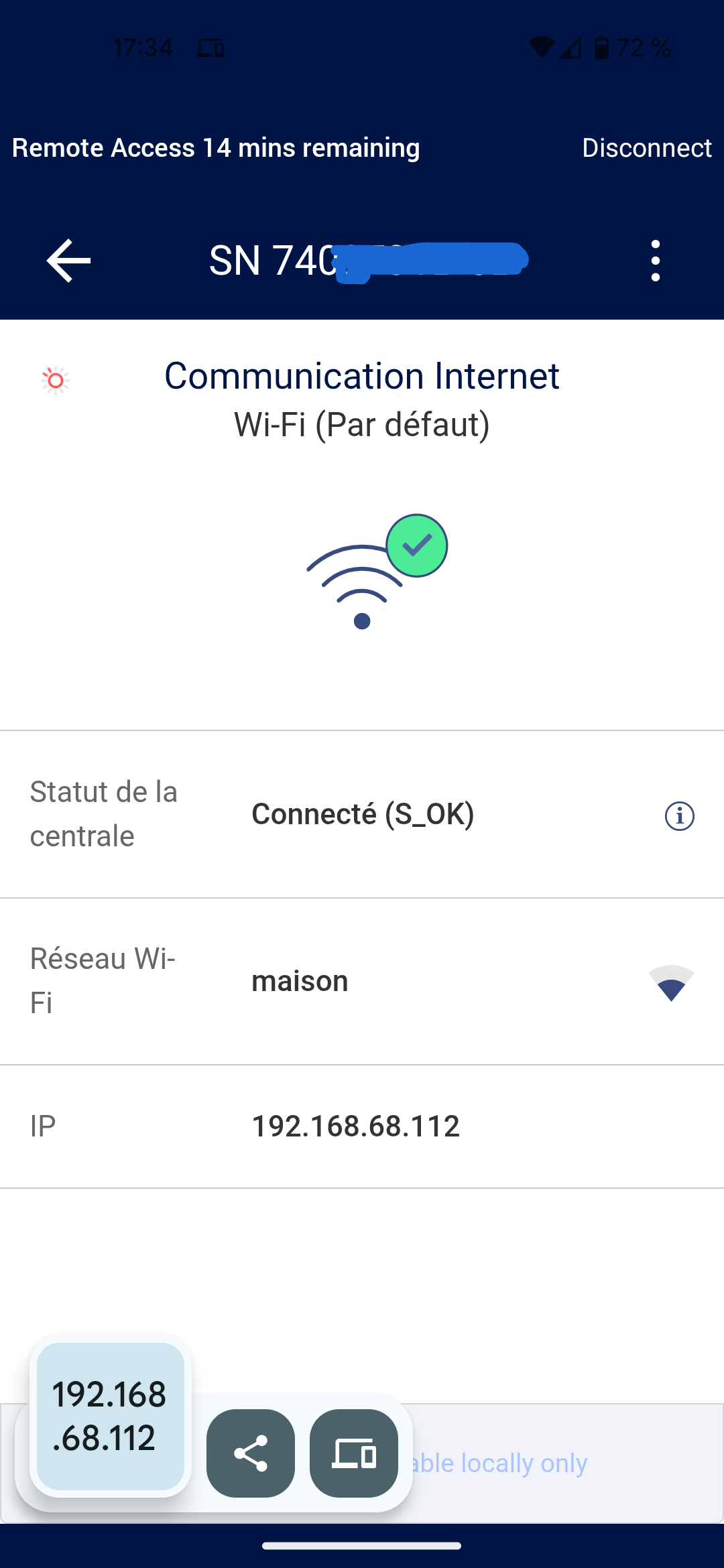Share the copied IP address
The image size is (724, 1568).
(251, 1453)
